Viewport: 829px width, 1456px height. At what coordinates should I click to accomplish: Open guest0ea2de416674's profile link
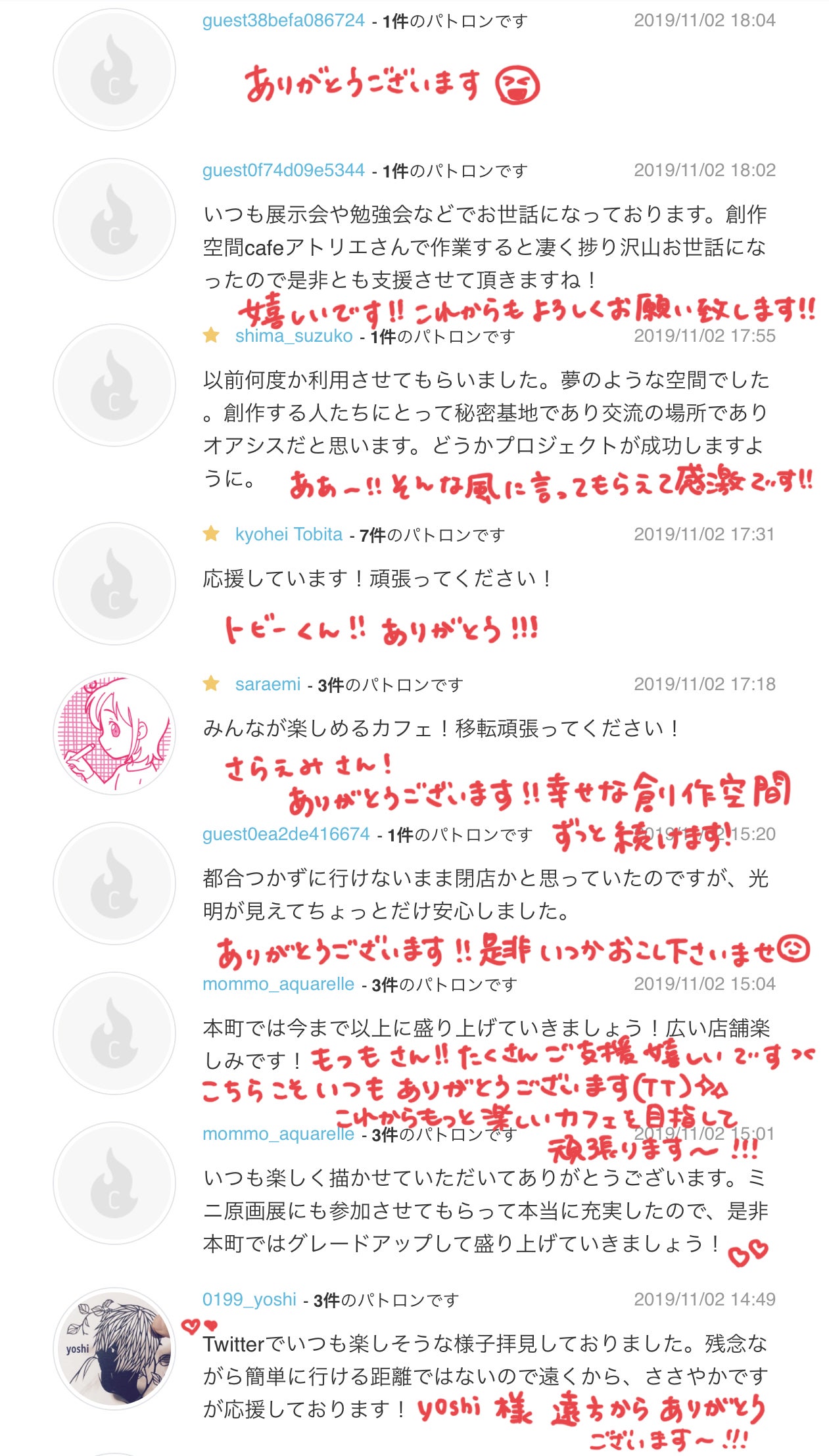point(286,834)
